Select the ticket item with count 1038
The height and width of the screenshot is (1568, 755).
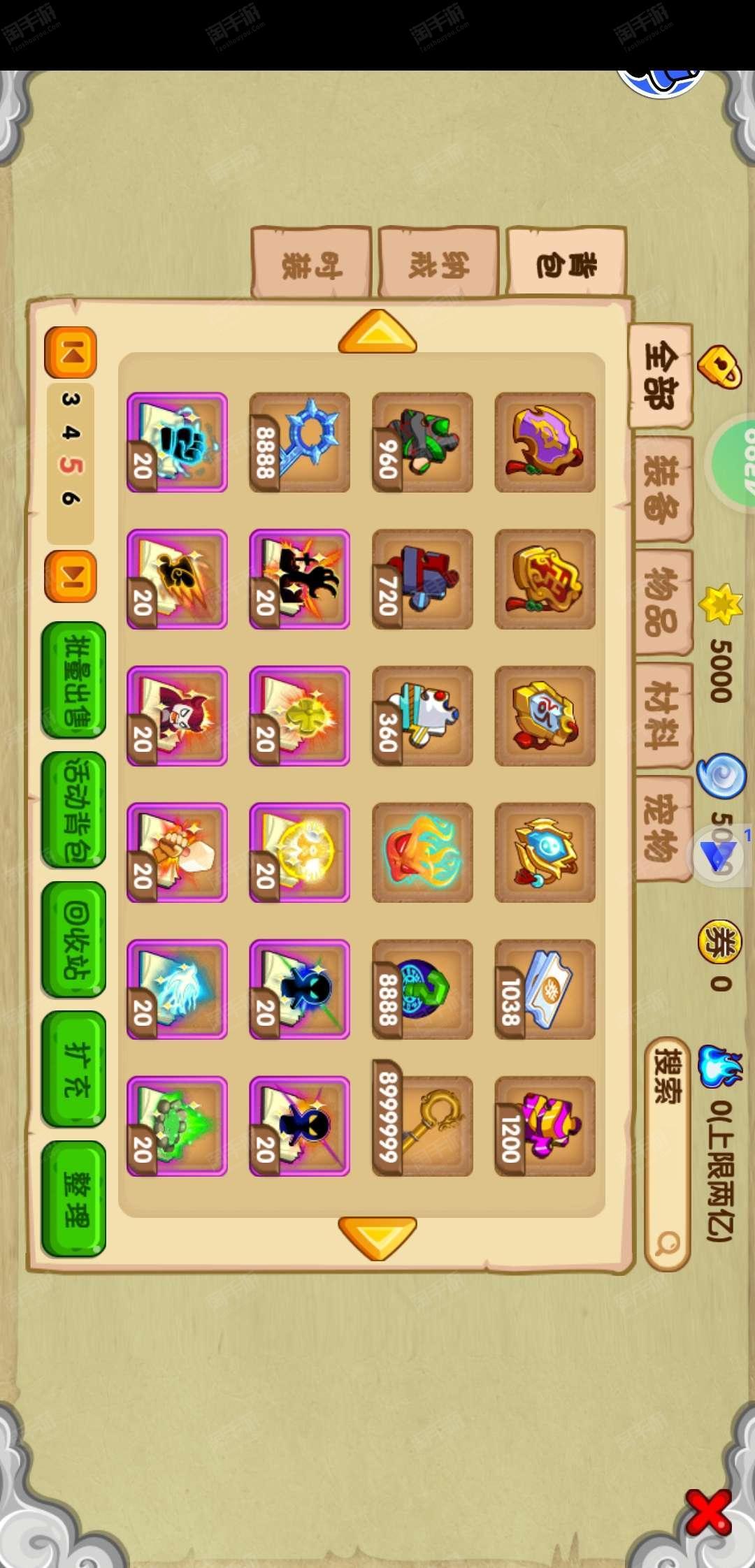[x=545, y=989]
